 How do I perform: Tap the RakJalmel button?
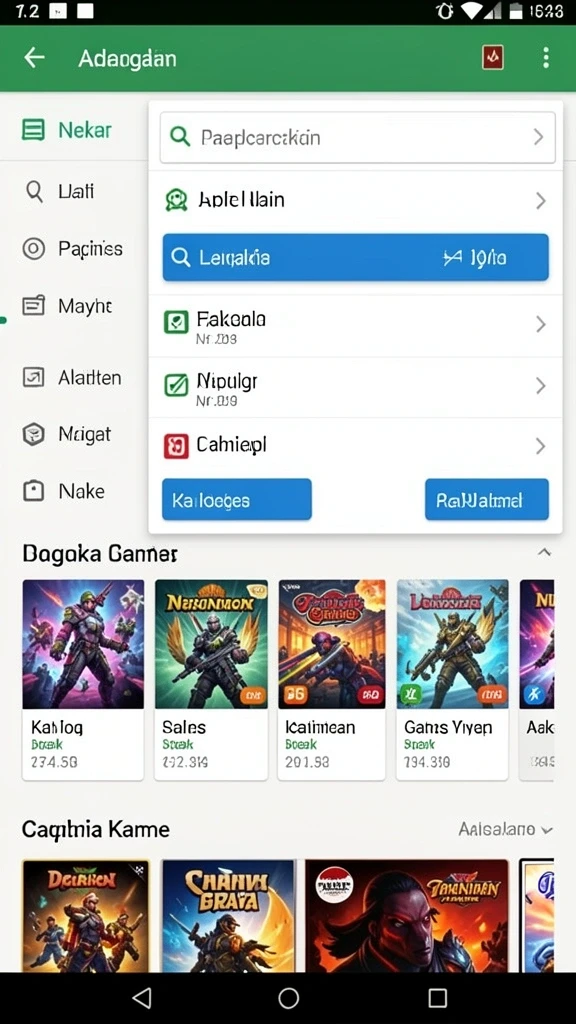coord(487,500)
